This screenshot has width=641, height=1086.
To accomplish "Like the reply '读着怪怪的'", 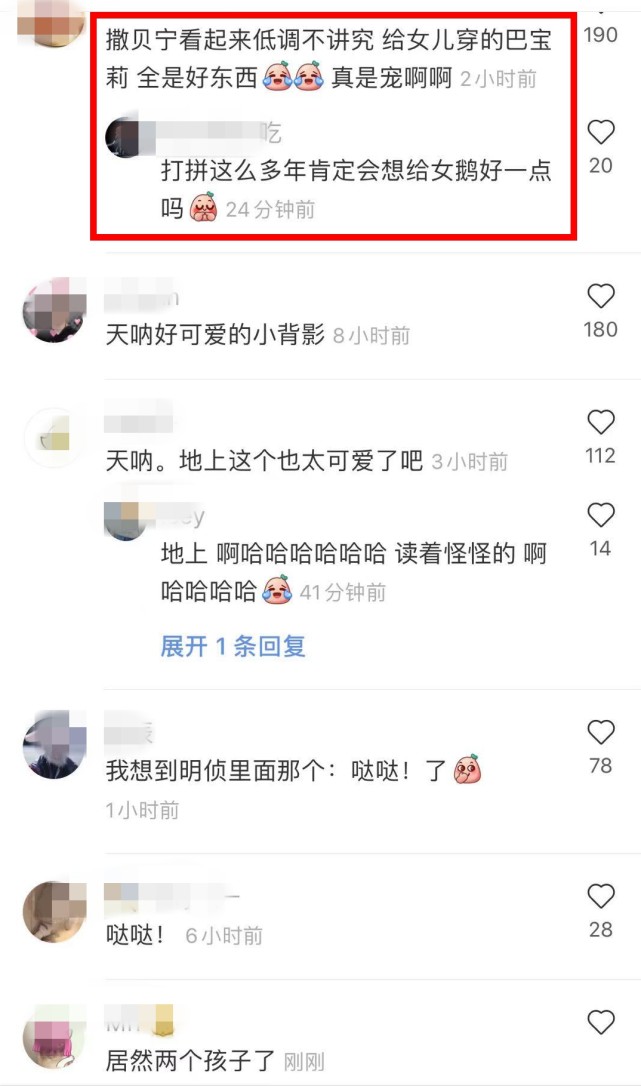I will click(x=600, y=516).
